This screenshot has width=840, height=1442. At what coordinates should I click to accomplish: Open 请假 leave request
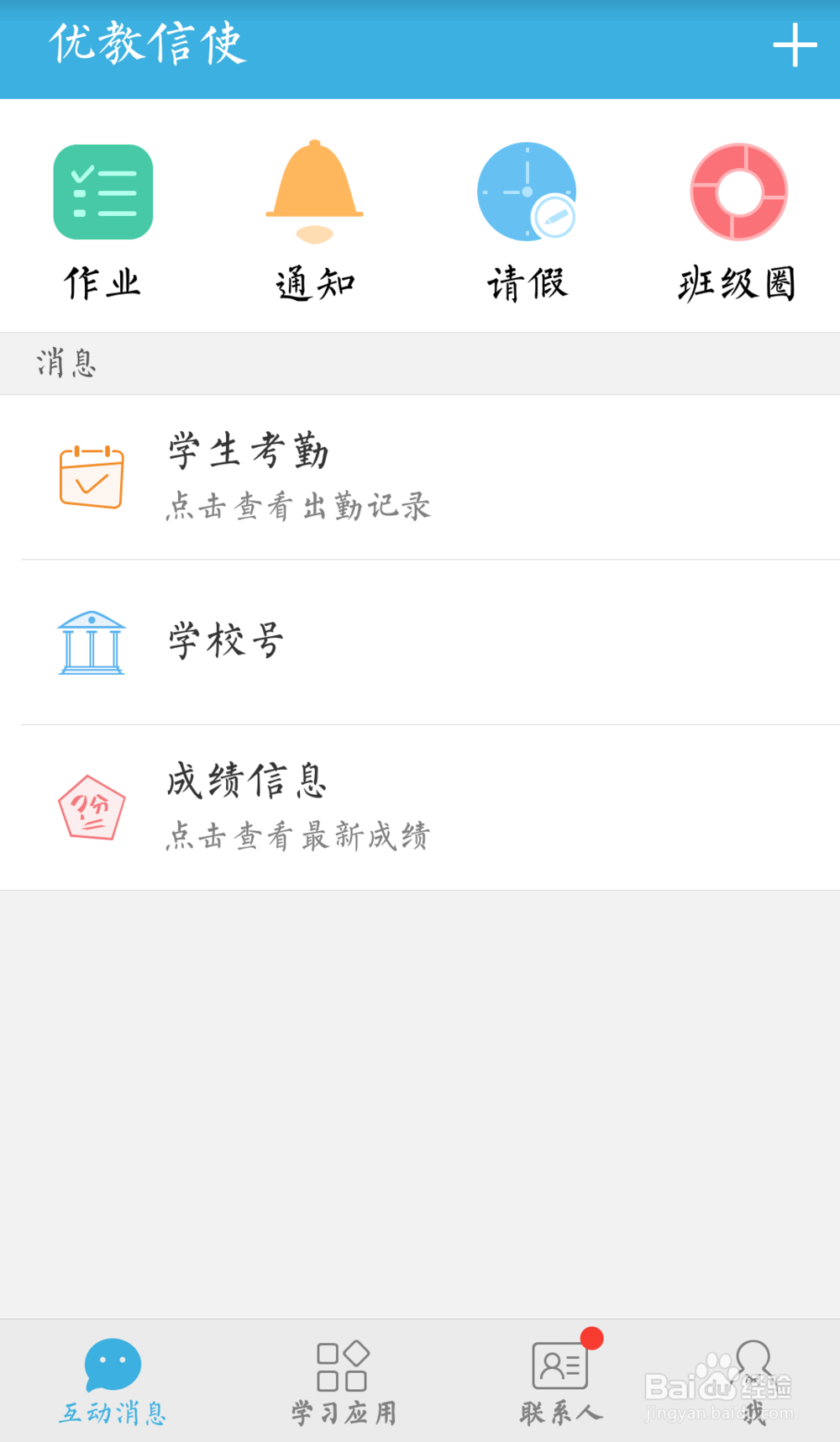[527, 222]
